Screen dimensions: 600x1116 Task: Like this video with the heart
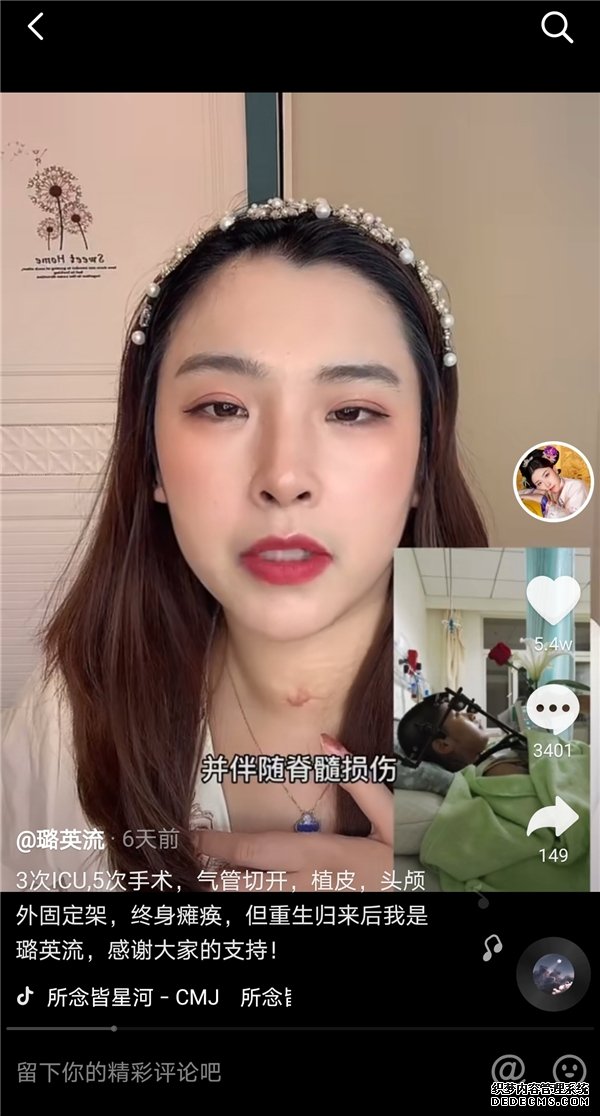coord(553,600)
